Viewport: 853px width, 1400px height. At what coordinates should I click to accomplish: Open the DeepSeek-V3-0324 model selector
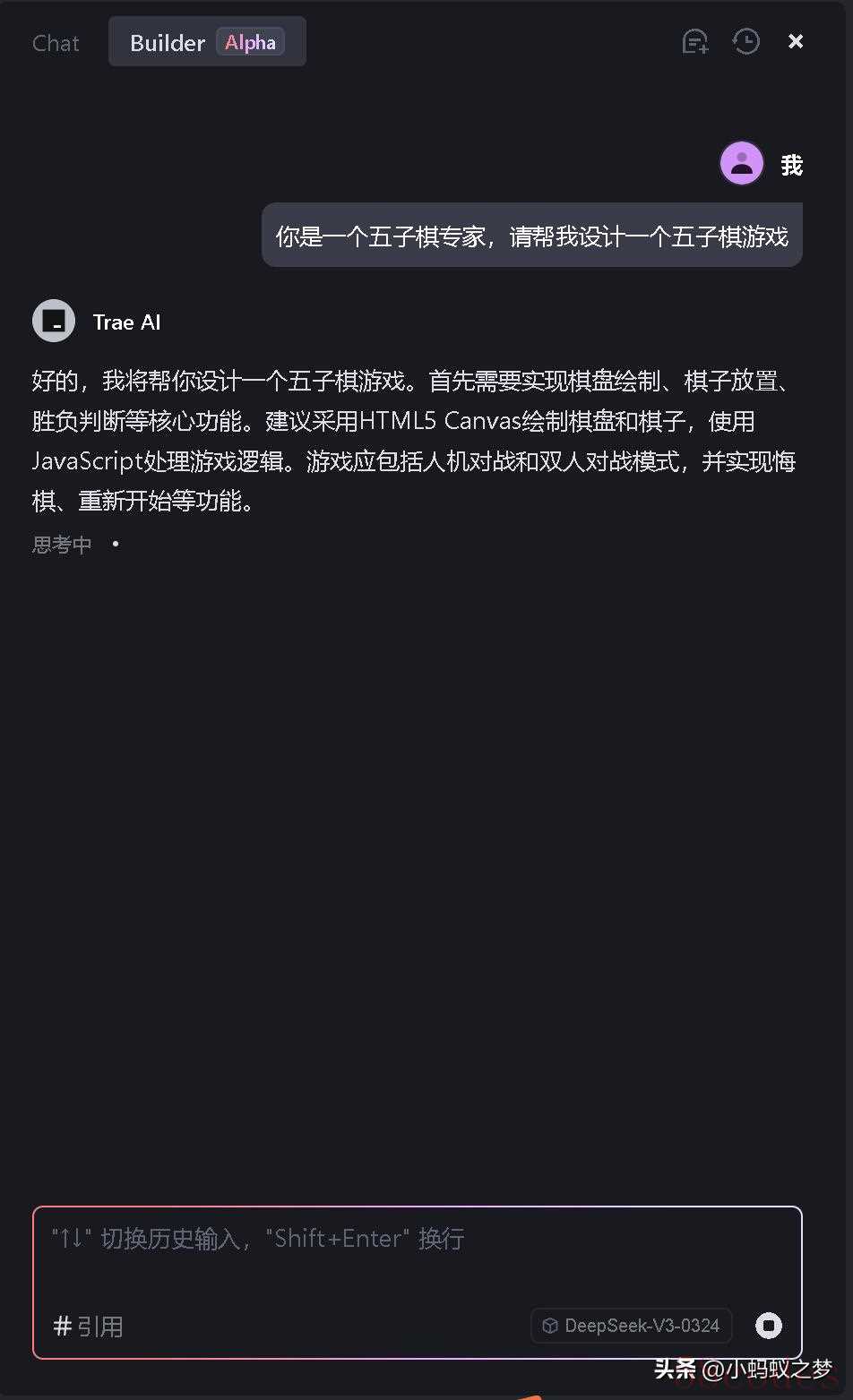[x=632, y=1326]
